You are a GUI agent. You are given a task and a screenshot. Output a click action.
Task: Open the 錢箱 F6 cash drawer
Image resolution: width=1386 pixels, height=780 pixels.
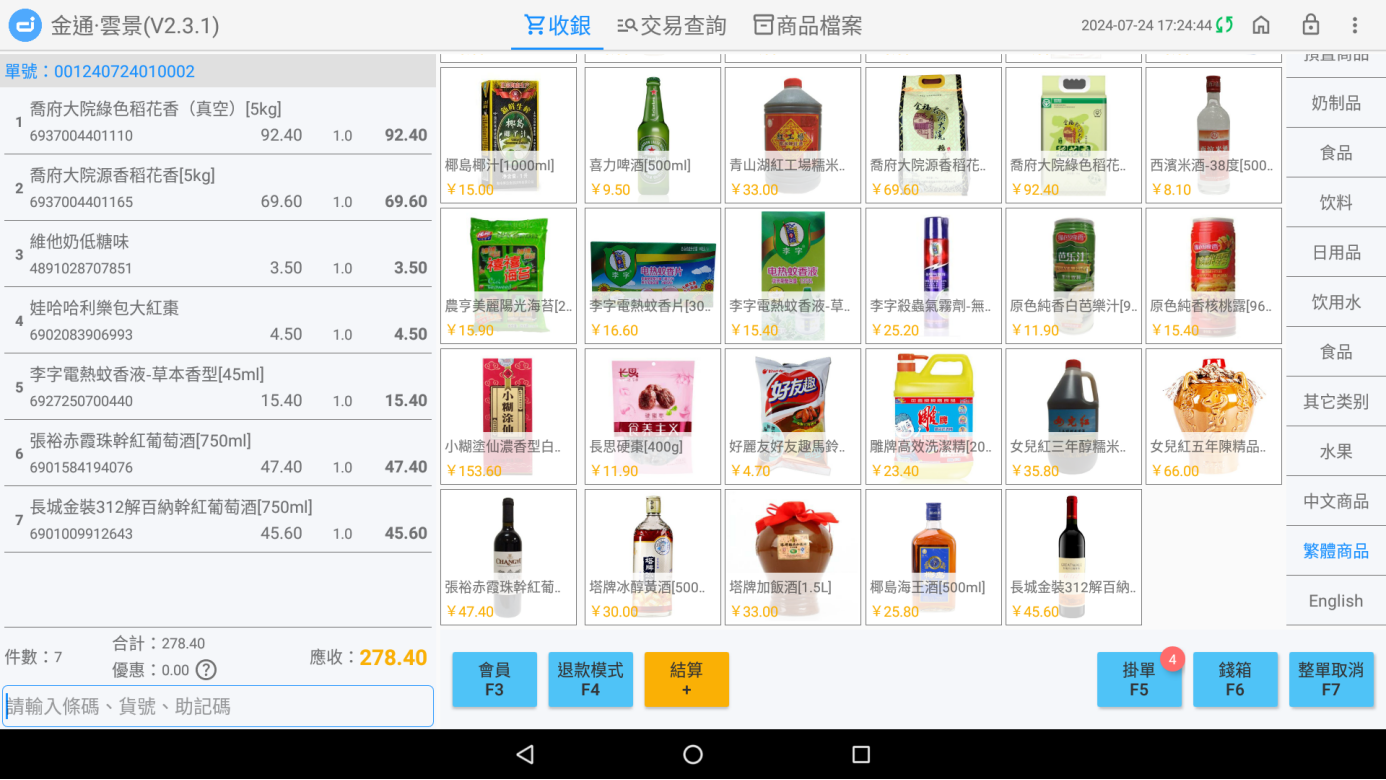click(1235, 680)
